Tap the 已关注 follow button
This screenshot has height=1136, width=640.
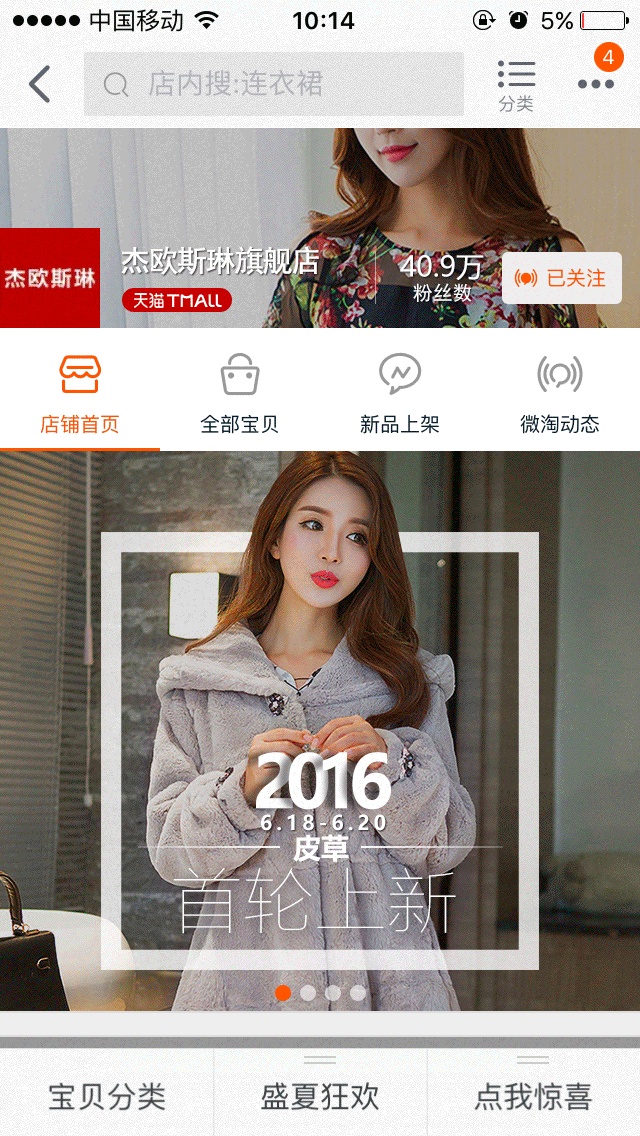click(x=562, y=278)
